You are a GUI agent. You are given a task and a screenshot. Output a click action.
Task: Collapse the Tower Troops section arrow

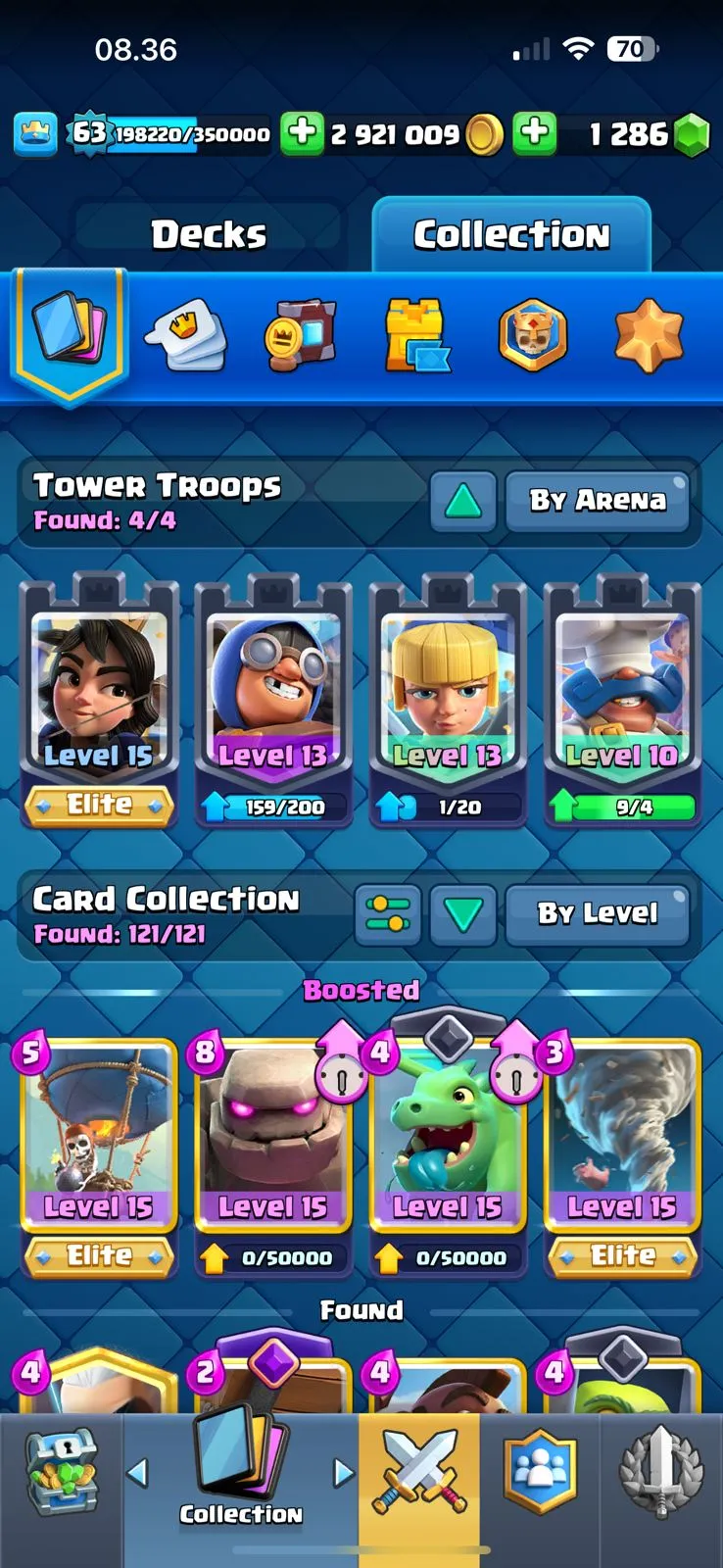[x=462, y=501]
